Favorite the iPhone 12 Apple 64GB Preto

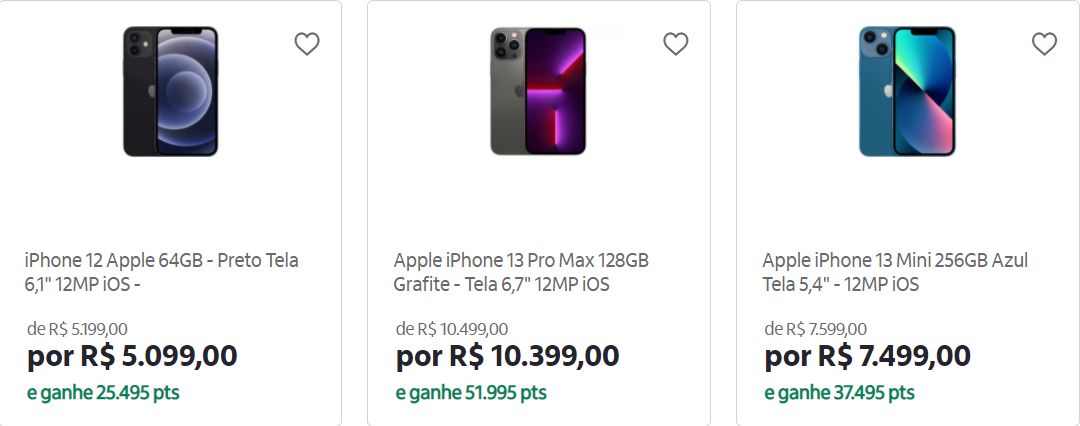(307, 44)
